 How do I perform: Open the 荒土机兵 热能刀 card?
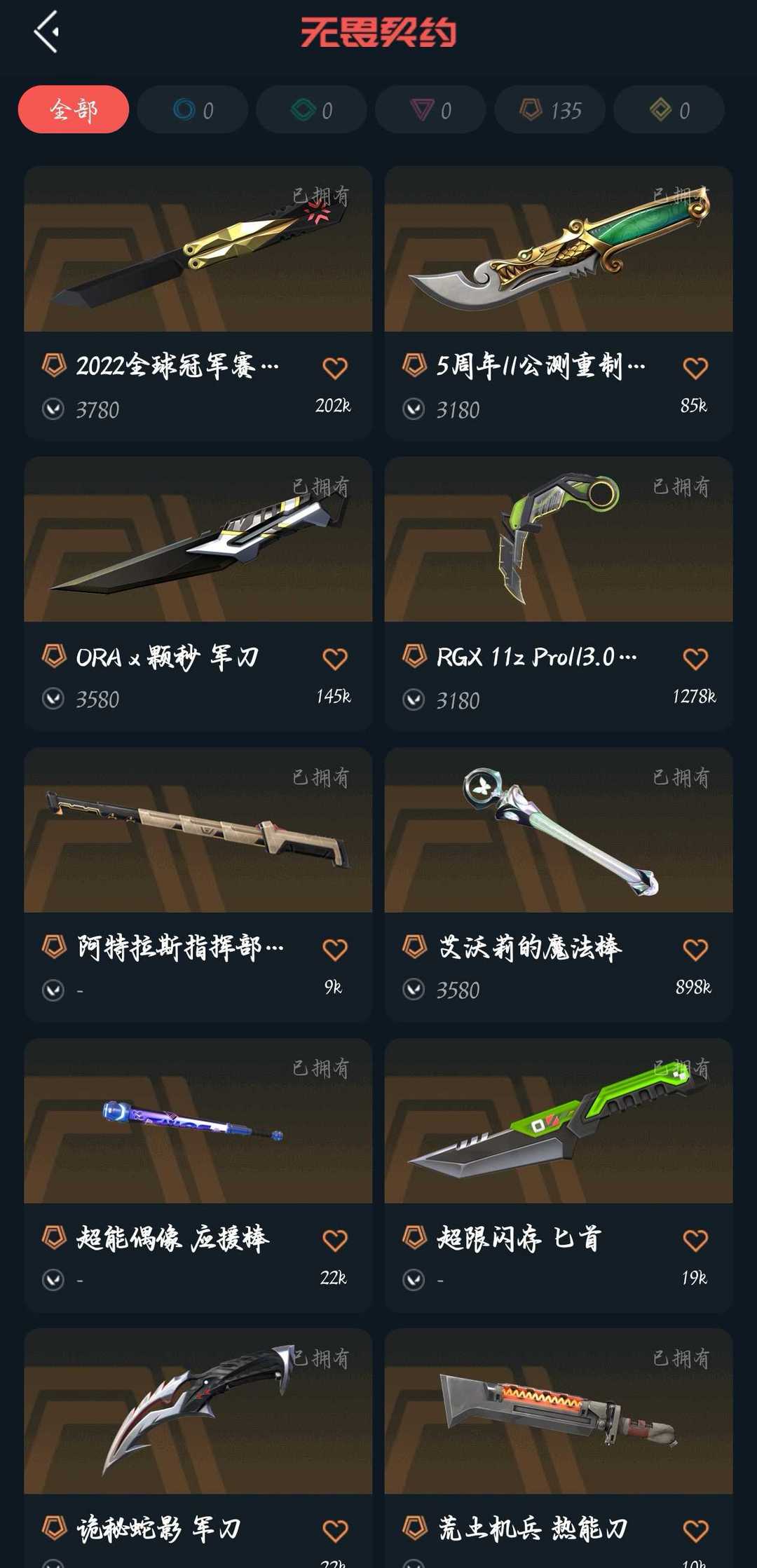tap(558, 1412)
